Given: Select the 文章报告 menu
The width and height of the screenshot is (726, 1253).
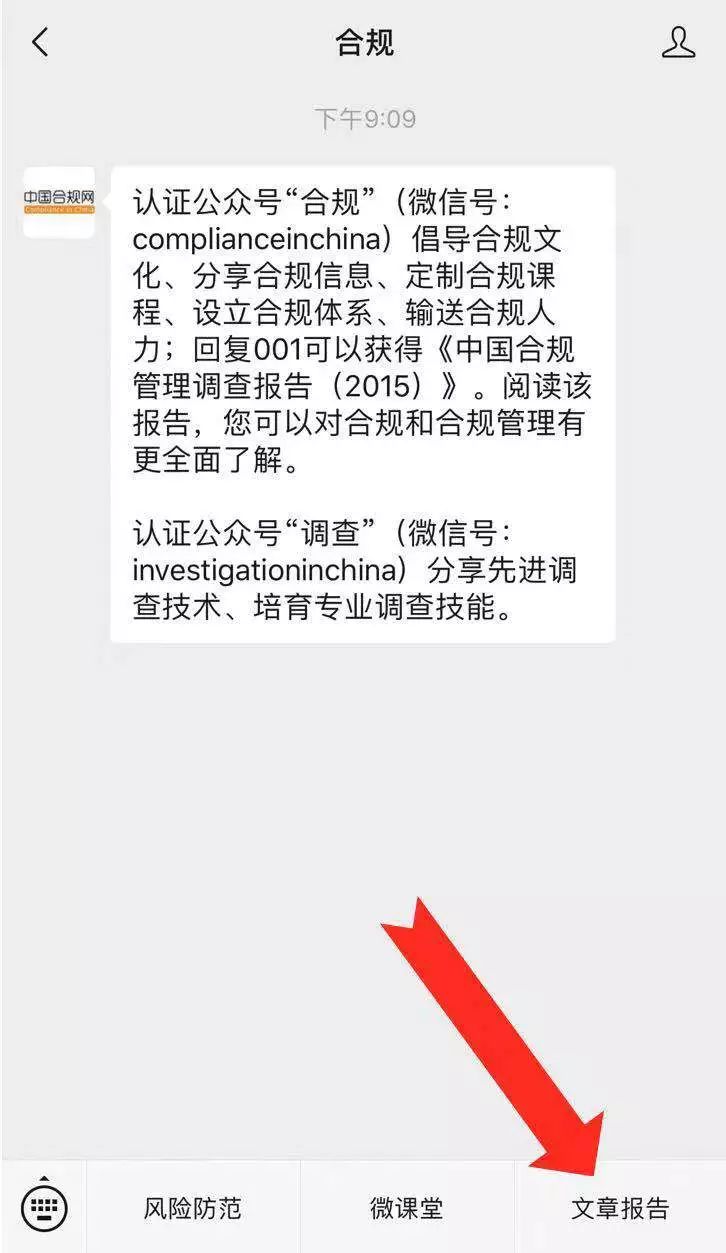Looking at the screenshot, I should pyautogui.click(x=620, y=1207).
